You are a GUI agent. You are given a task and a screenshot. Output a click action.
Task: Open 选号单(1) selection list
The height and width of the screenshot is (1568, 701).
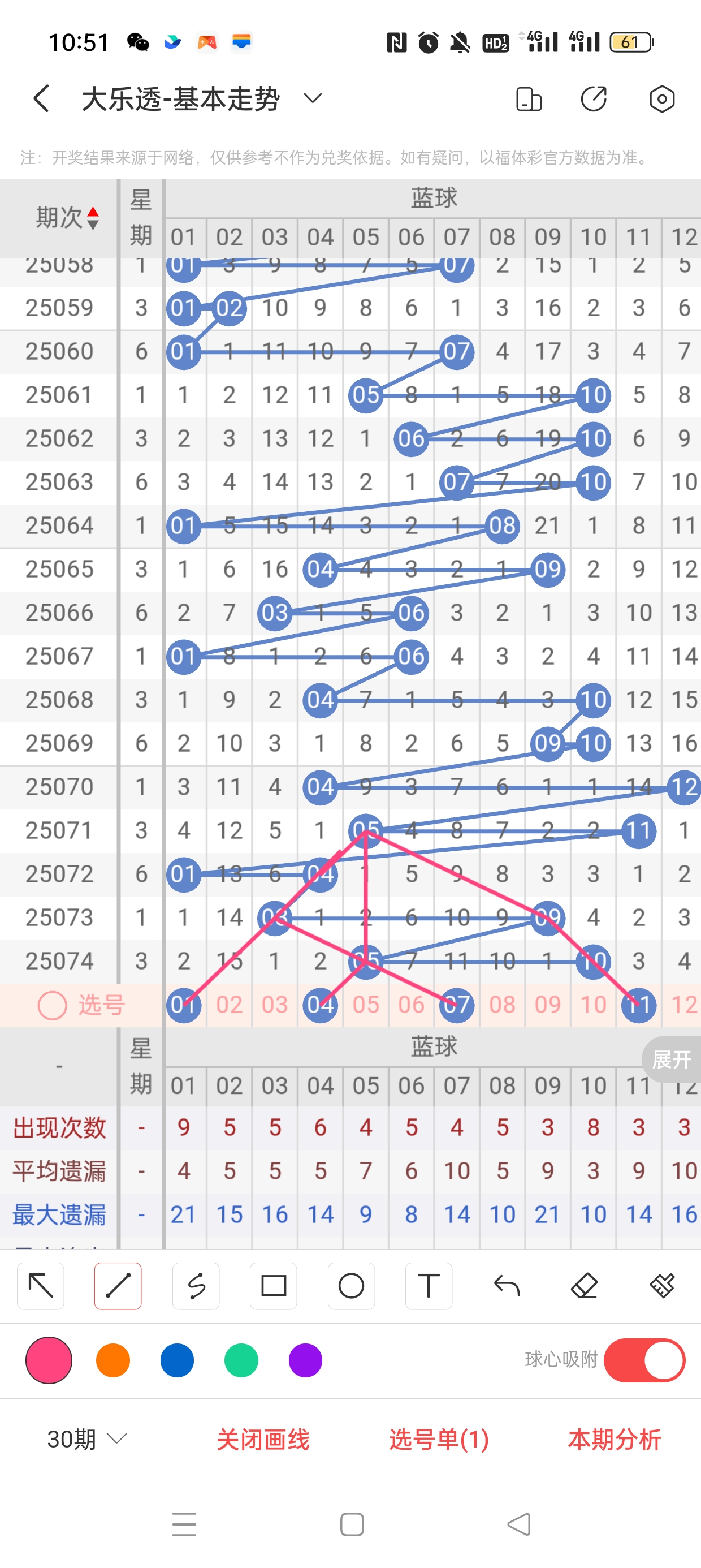[439, 1440]
